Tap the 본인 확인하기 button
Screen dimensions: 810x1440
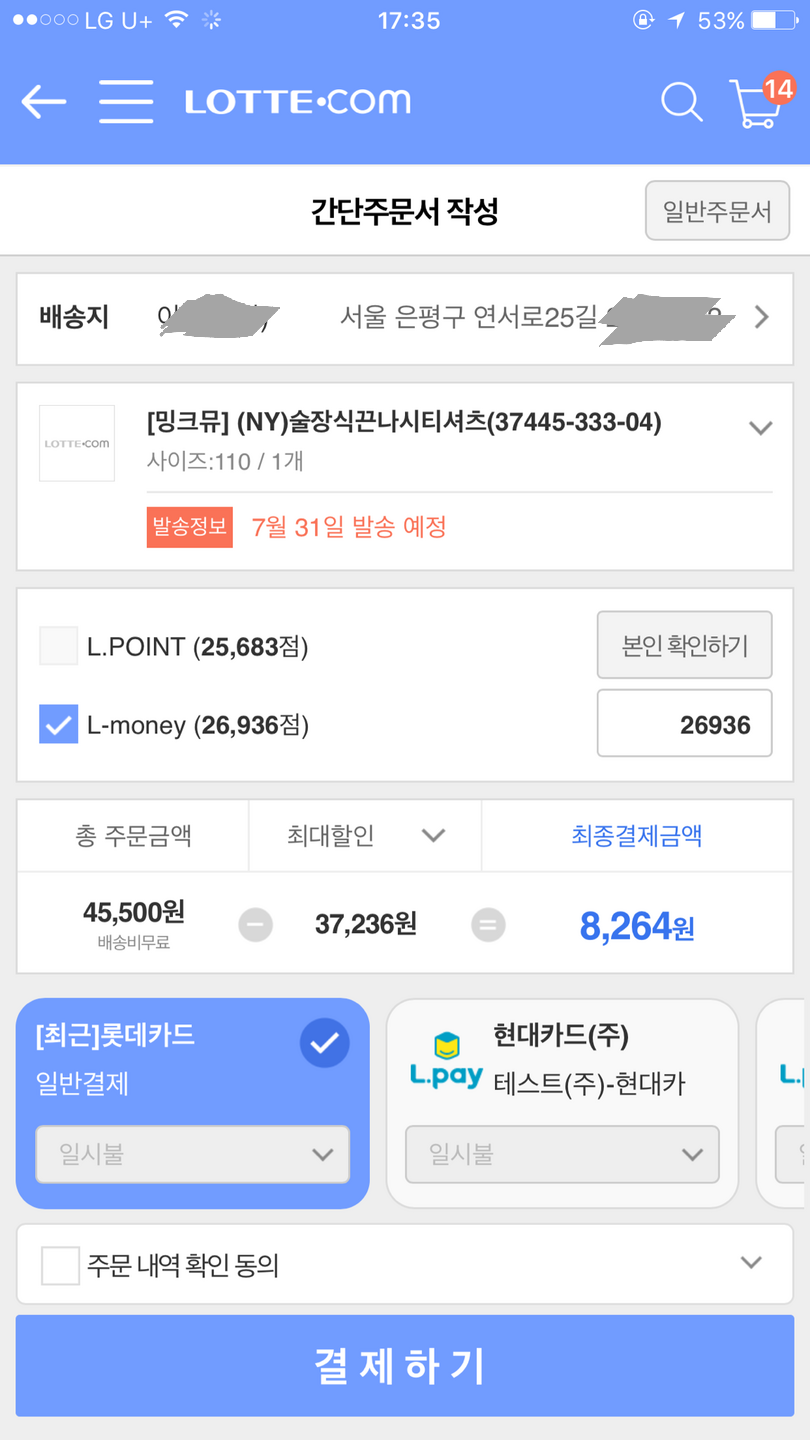click(x=685, y=645)
